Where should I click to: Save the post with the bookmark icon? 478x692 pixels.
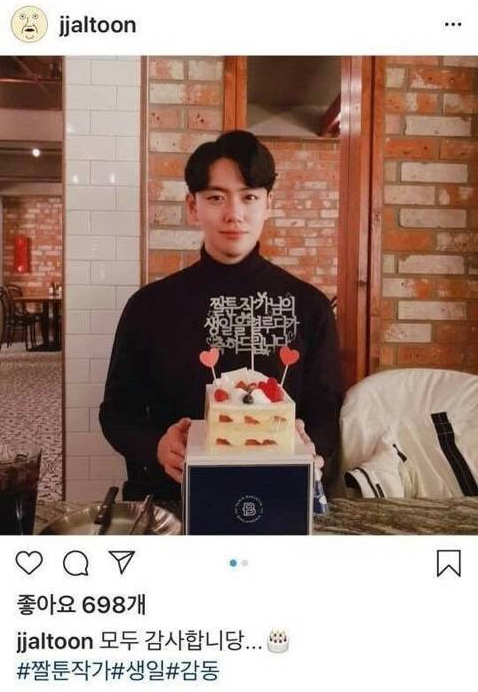[449, 563]
